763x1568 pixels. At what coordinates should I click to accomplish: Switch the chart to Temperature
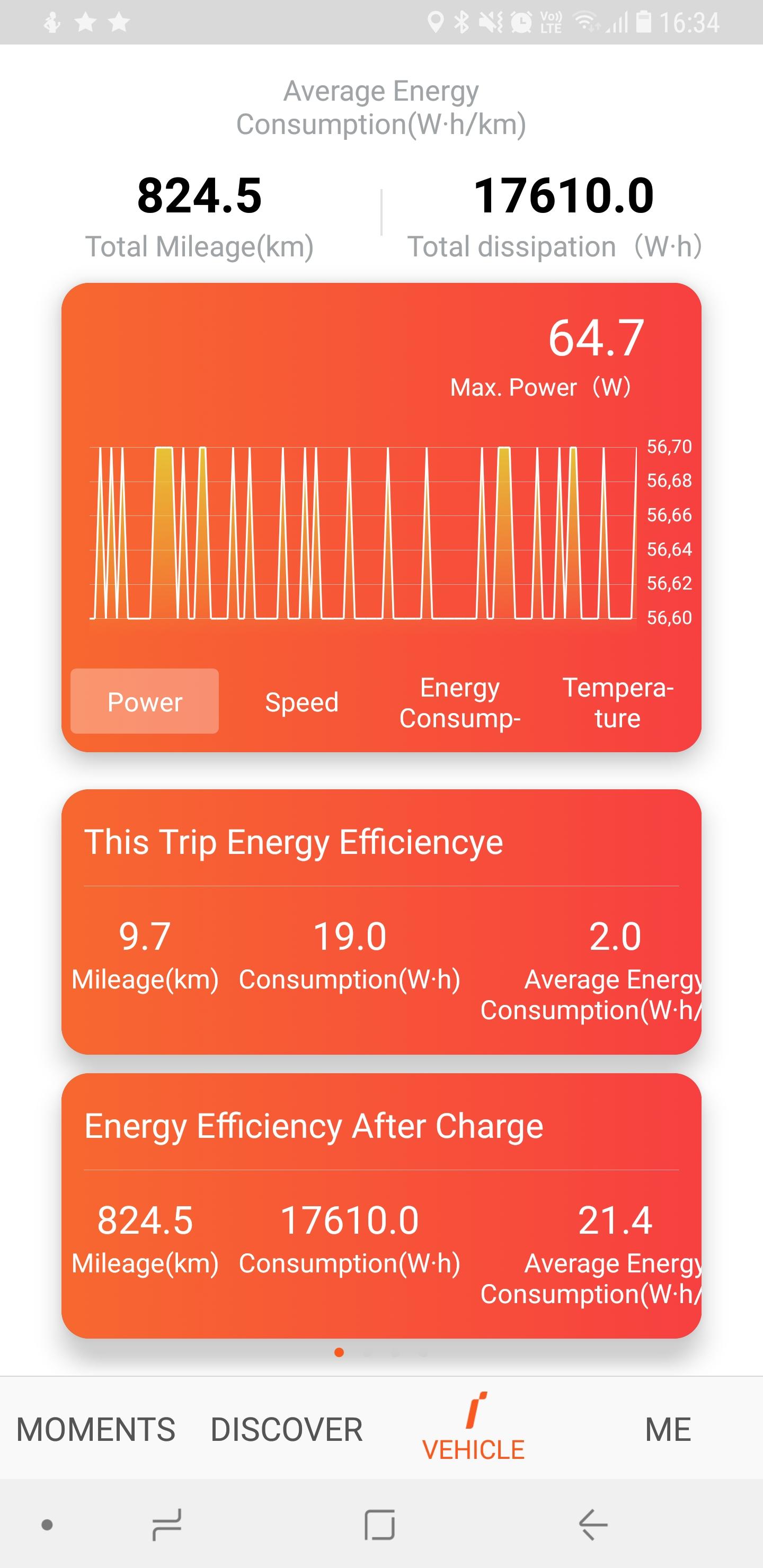point(617,702)
